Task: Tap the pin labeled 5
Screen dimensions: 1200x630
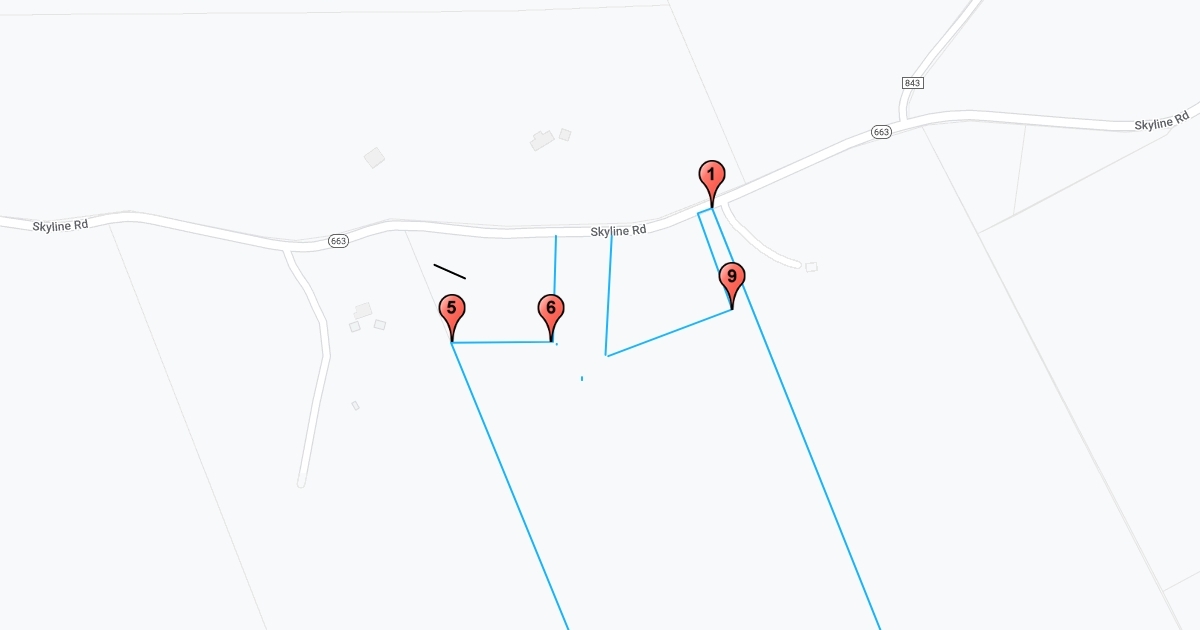Action: [452, 310]
